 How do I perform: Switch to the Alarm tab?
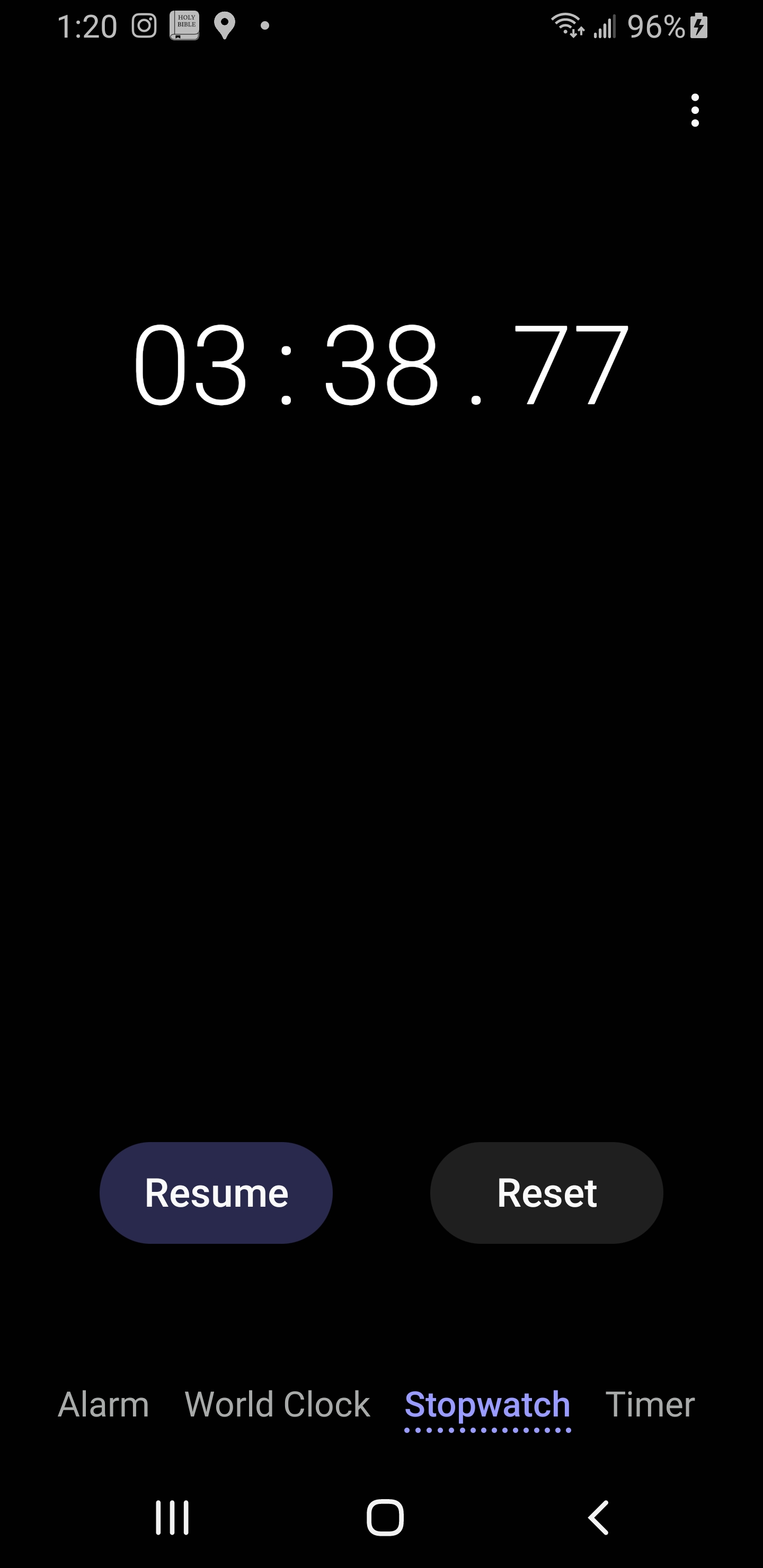click(x=103, y=1404)
